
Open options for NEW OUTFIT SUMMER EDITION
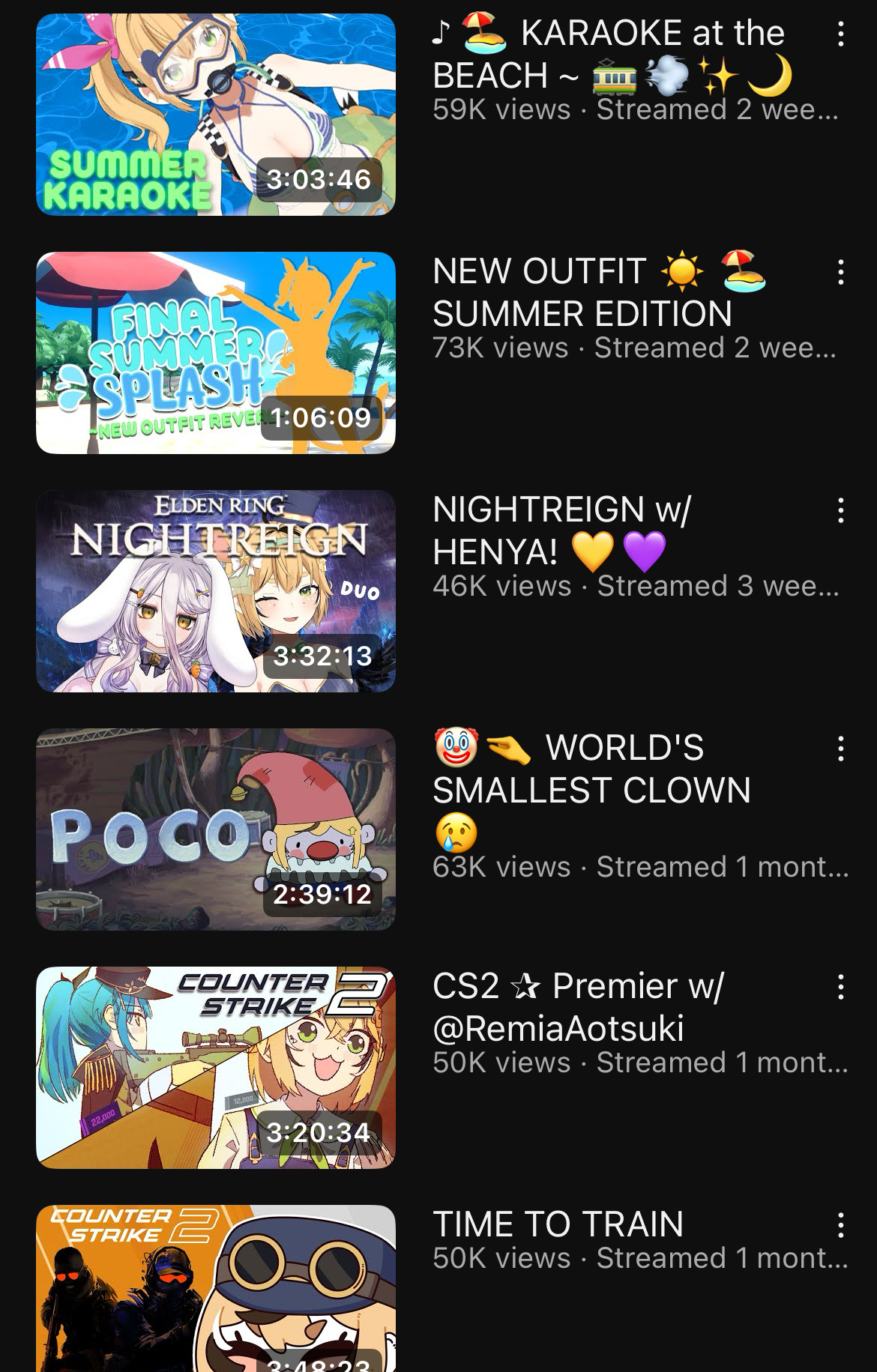(x=840, y=272)
